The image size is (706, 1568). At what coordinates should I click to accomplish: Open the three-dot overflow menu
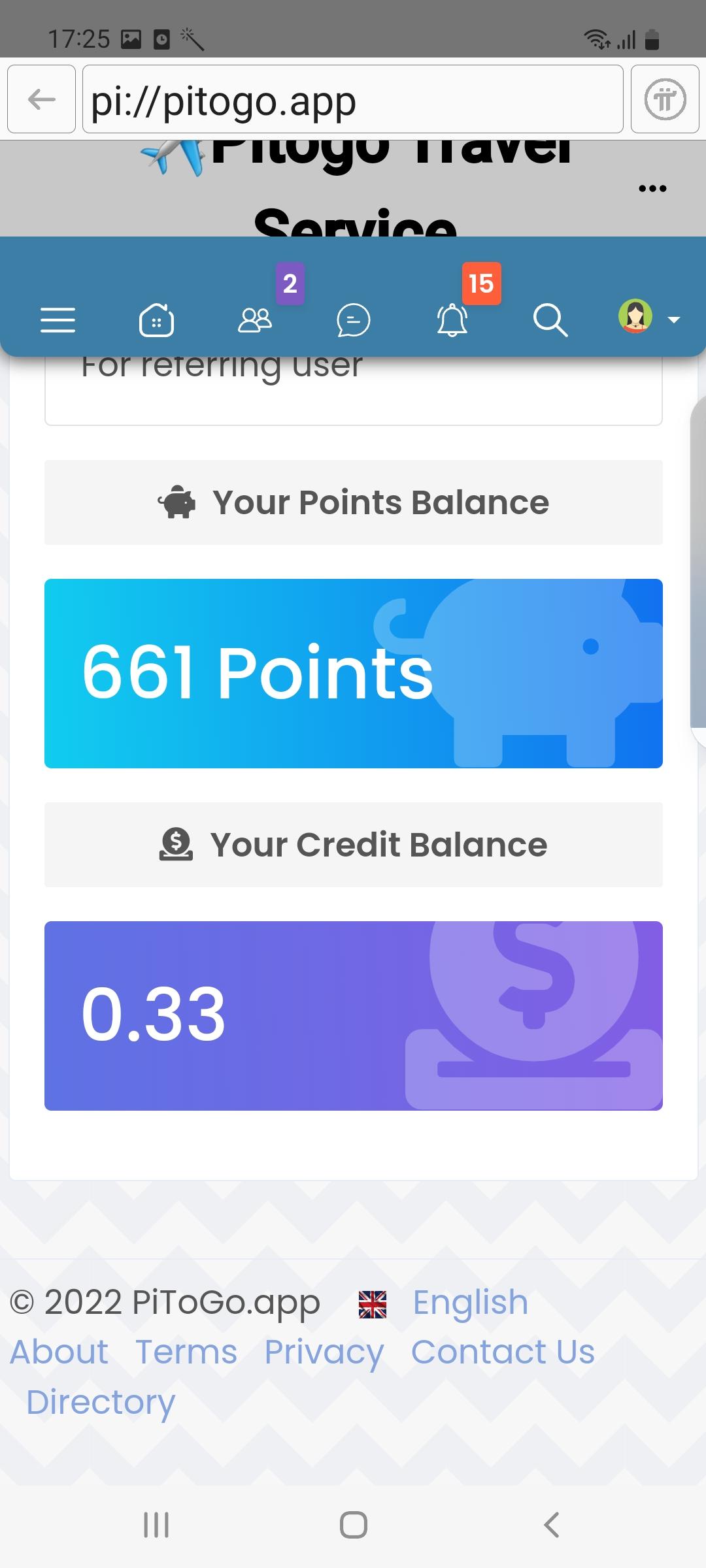652,189
